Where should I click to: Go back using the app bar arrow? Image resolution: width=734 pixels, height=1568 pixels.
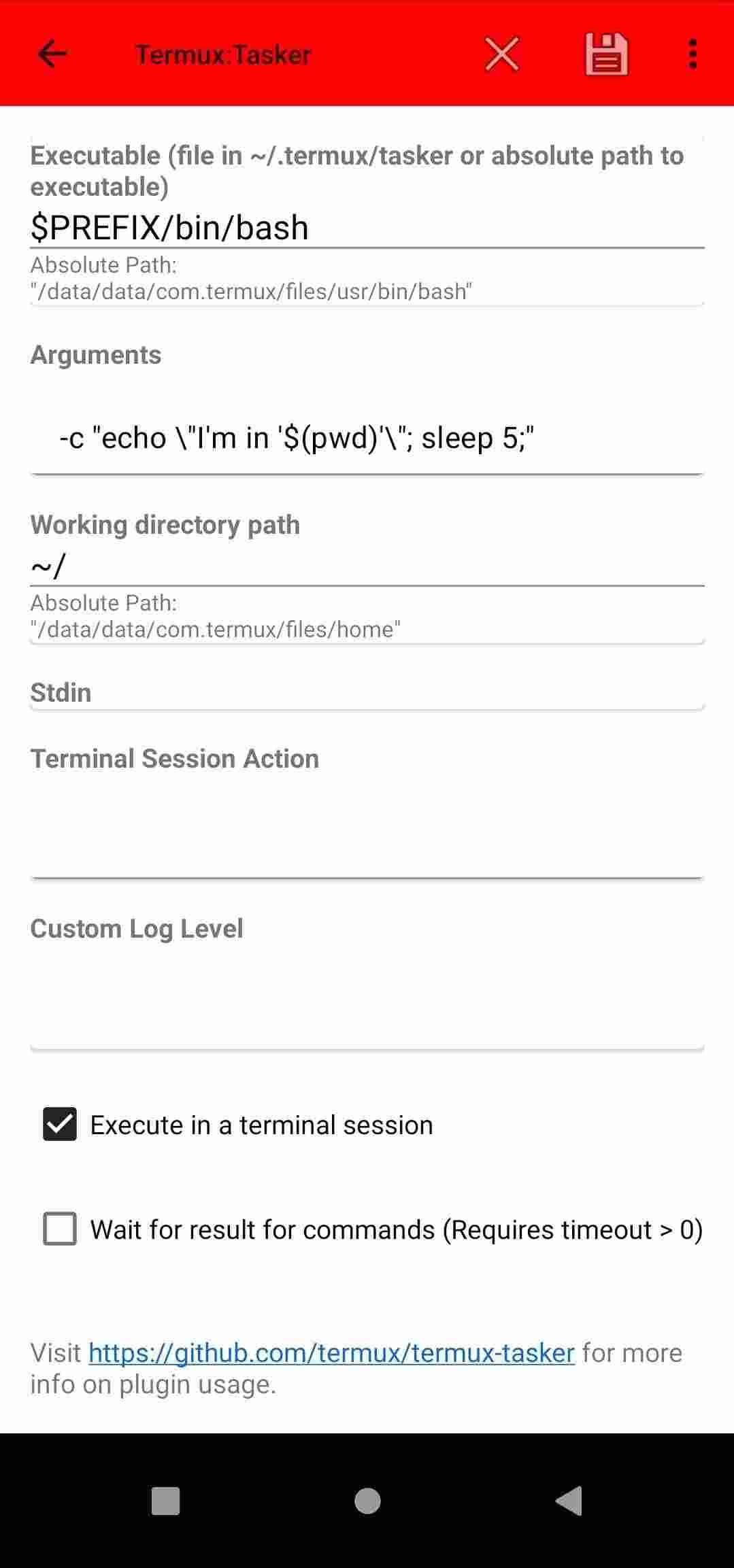(x=52, y=54)
